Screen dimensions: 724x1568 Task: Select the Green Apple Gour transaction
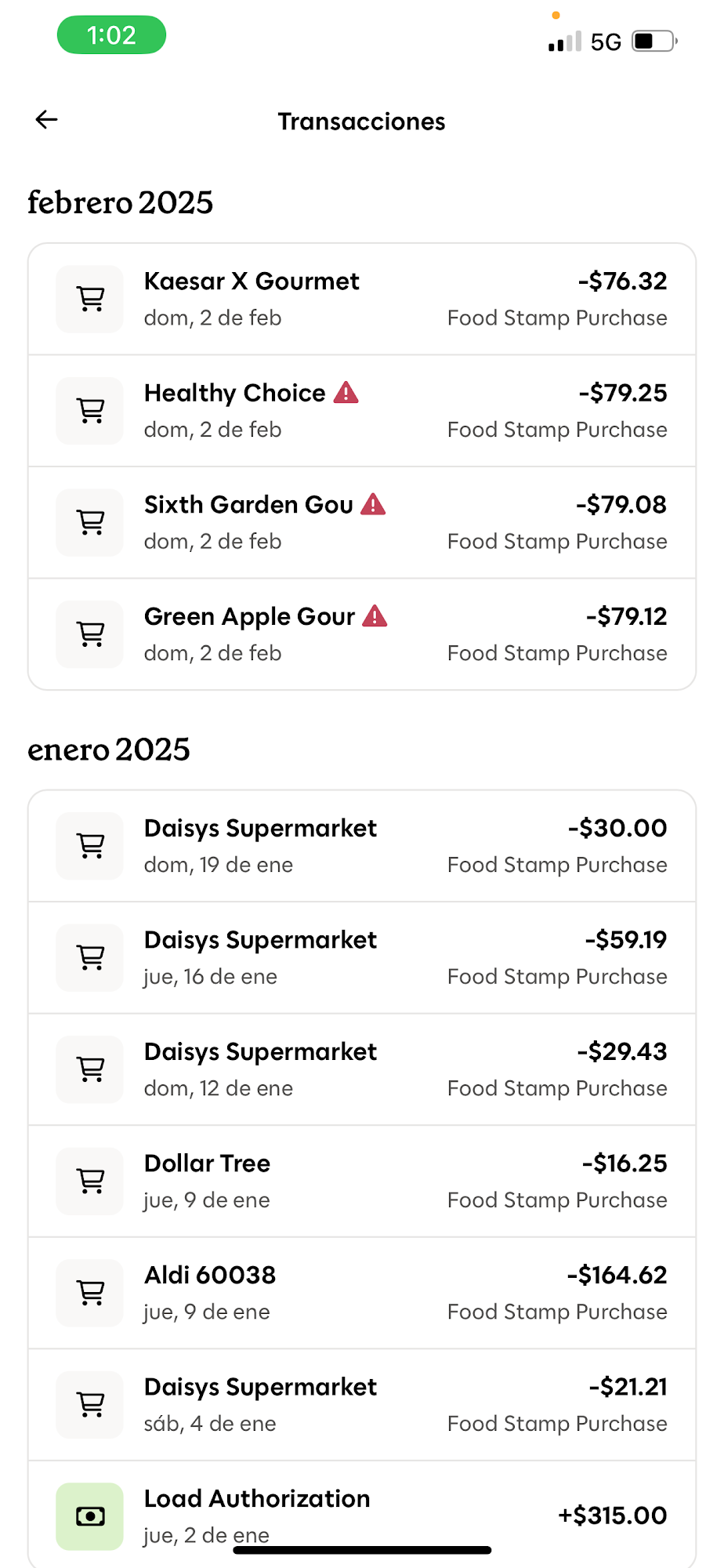pyautogui.click(x=361, y=634)
